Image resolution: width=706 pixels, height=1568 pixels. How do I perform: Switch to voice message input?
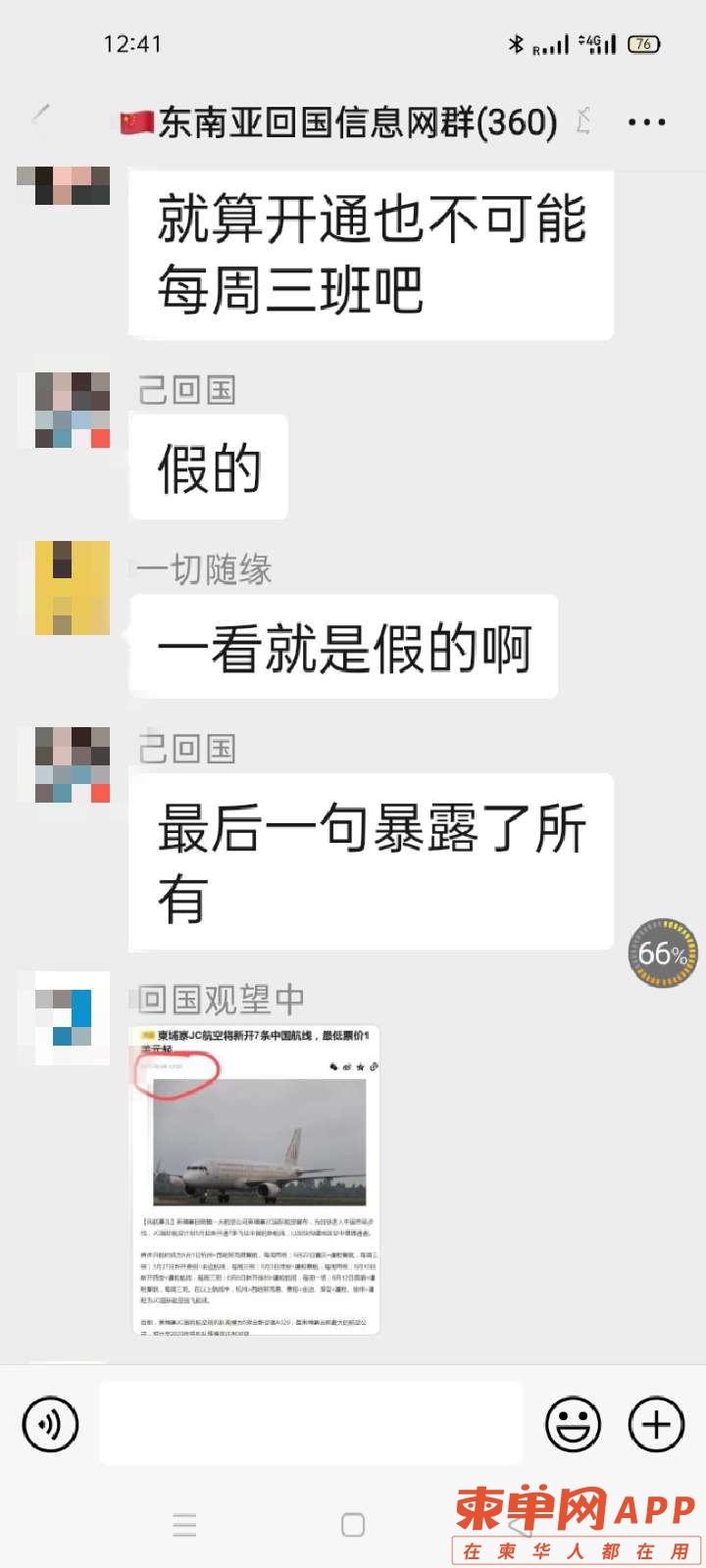pos(50,1423)
